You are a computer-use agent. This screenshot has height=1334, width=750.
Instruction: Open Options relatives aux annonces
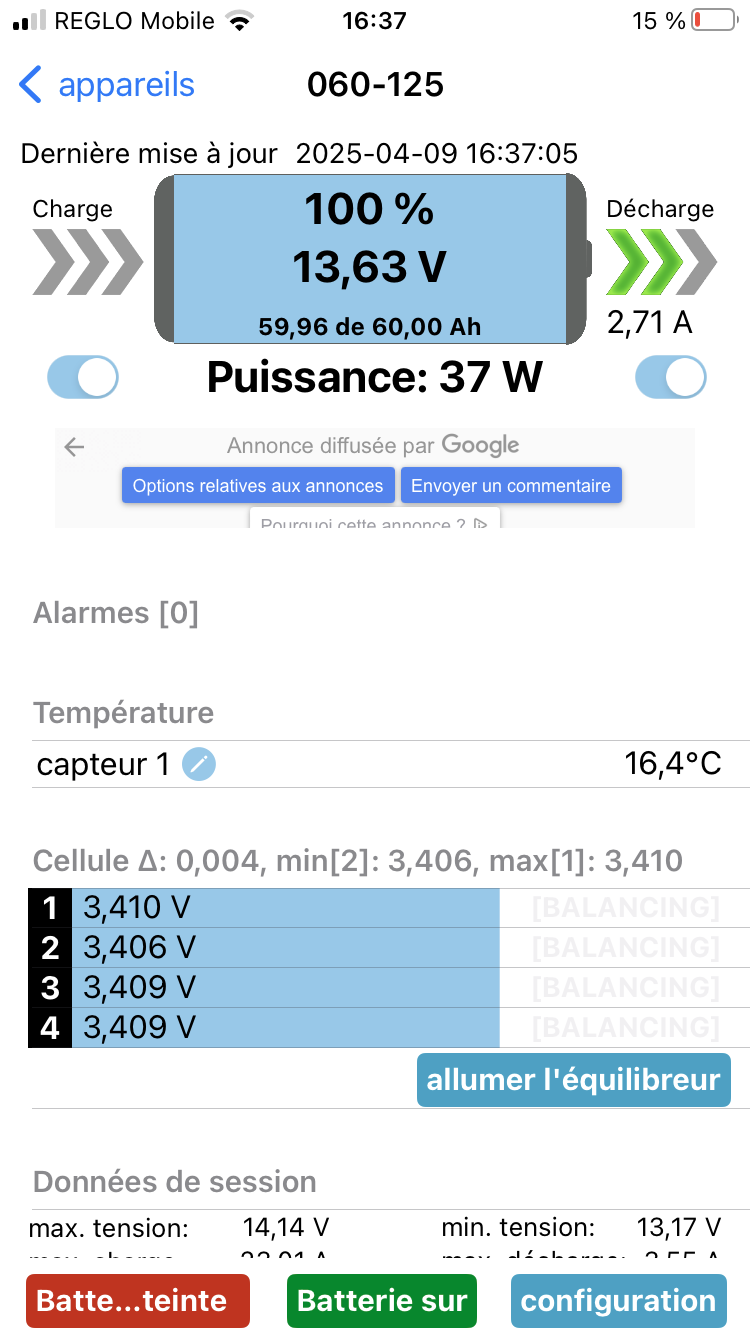(258, 486)
